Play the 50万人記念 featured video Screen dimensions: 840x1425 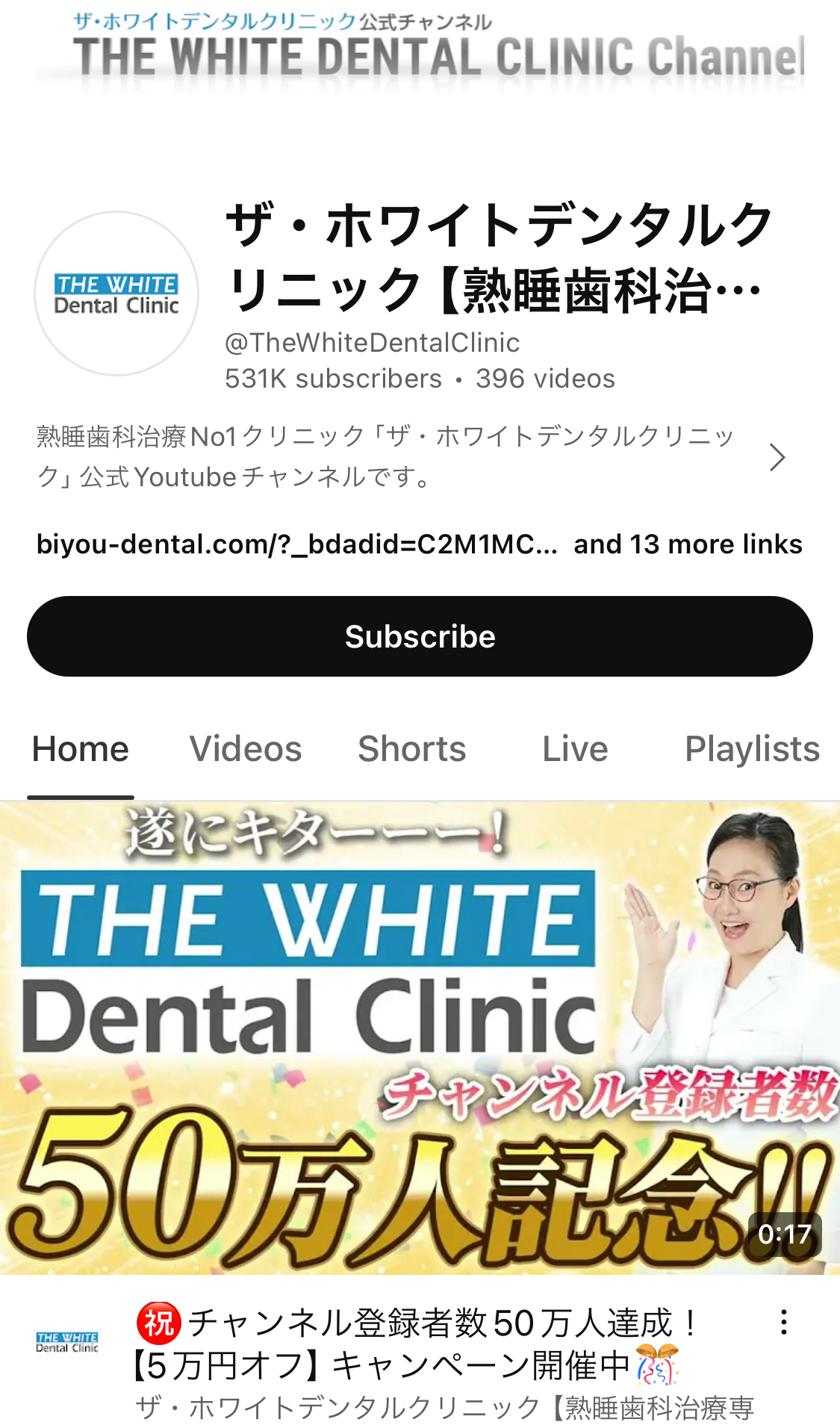pyautogui.click(x=420, y=1038)
